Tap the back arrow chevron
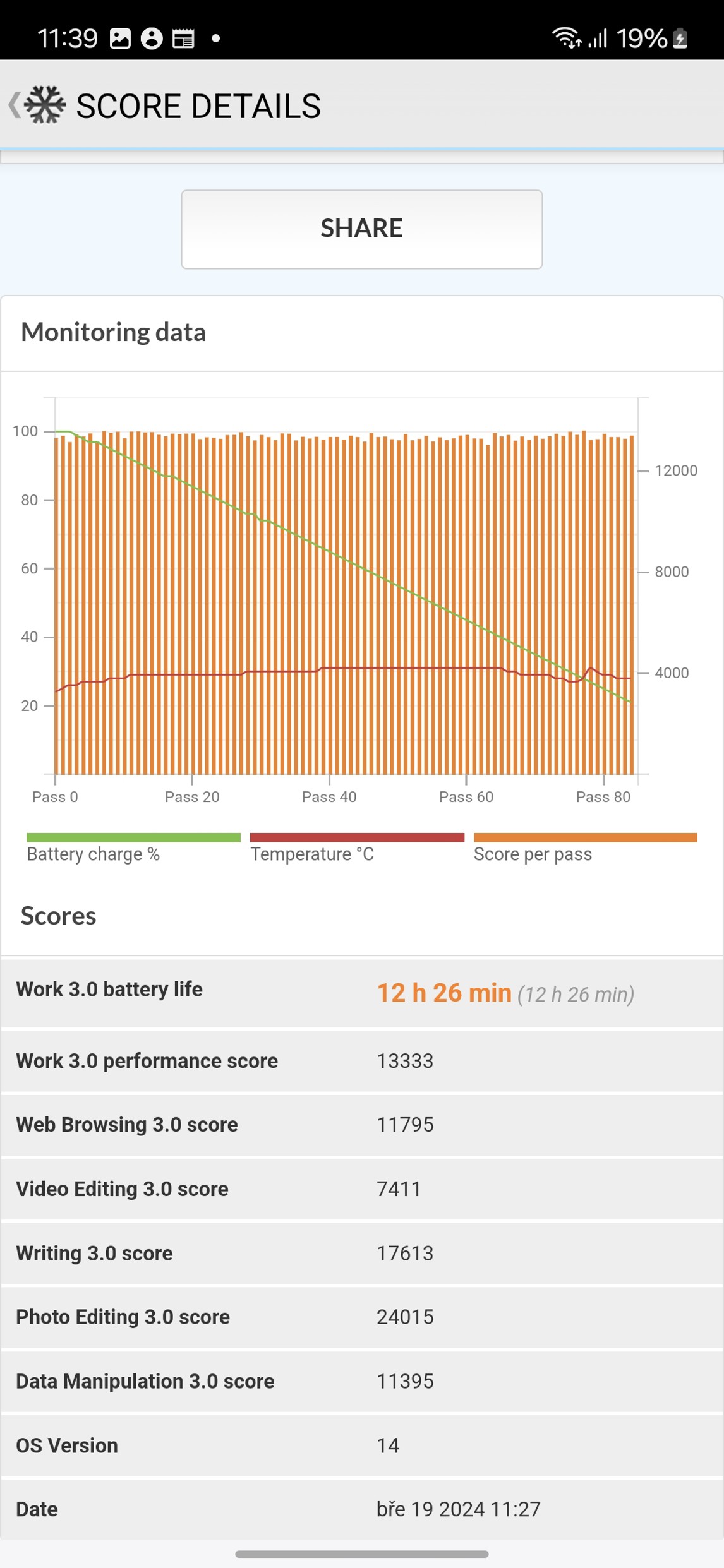724x1568 pixels. 15,104
